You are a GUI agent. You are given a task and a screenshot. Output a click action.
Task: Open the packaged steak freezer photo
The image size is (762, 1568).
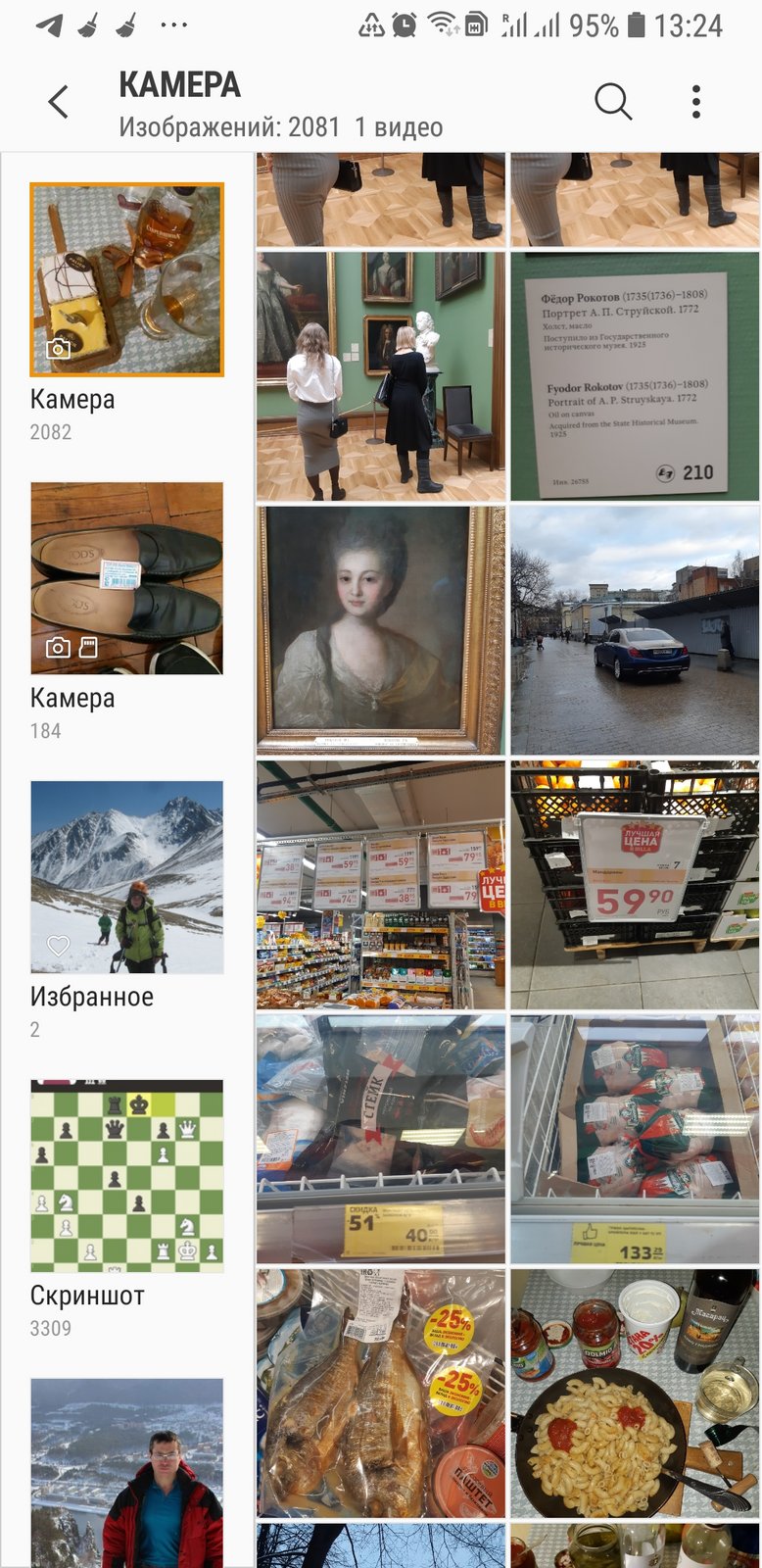381,1139
